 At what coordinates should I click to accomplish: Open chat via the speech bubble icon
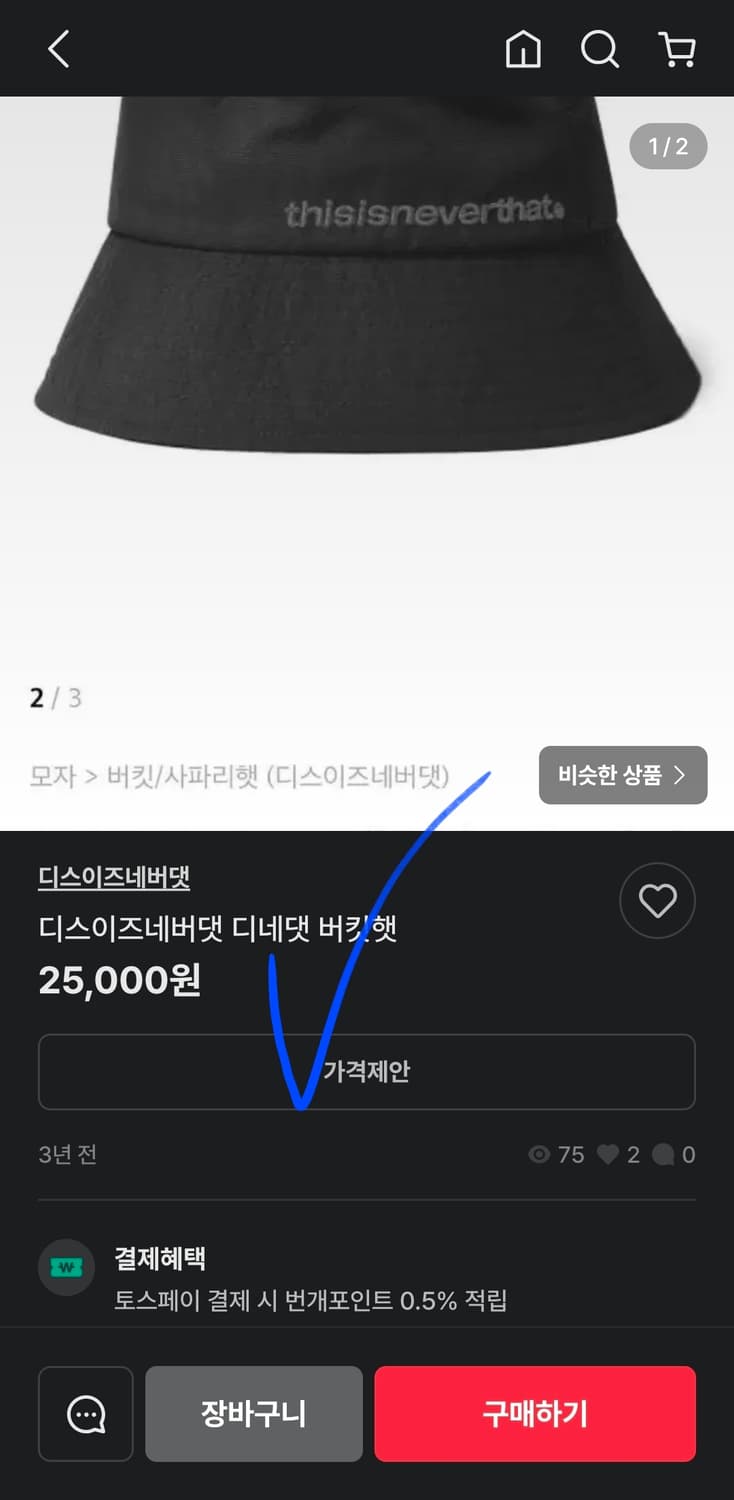click(x=85, y=1414)
